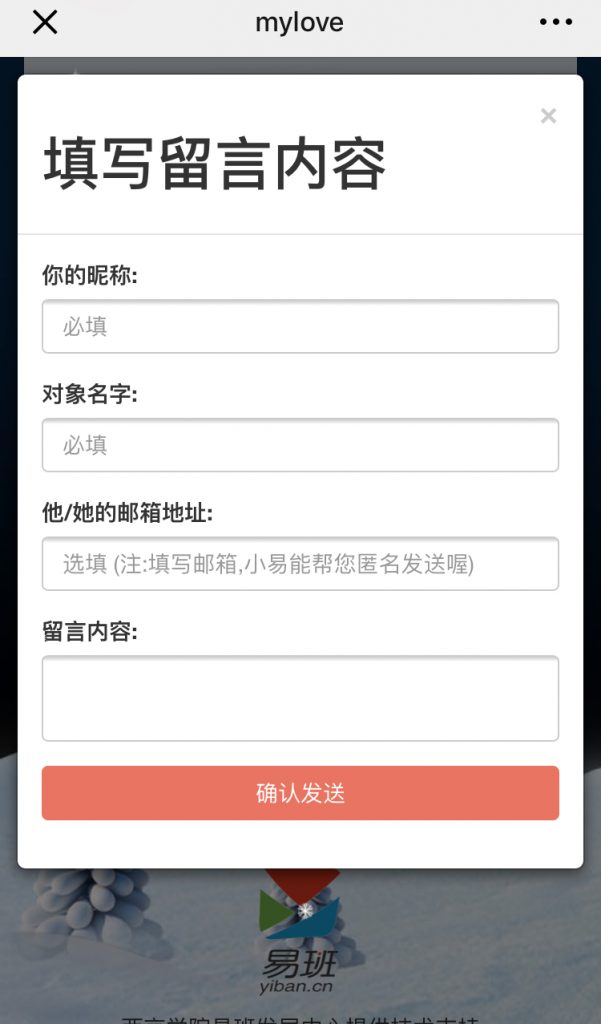This screenshot has height=1024, width=601.
Task: Open the three-dot overflow menu
Action: coord(556,22)
